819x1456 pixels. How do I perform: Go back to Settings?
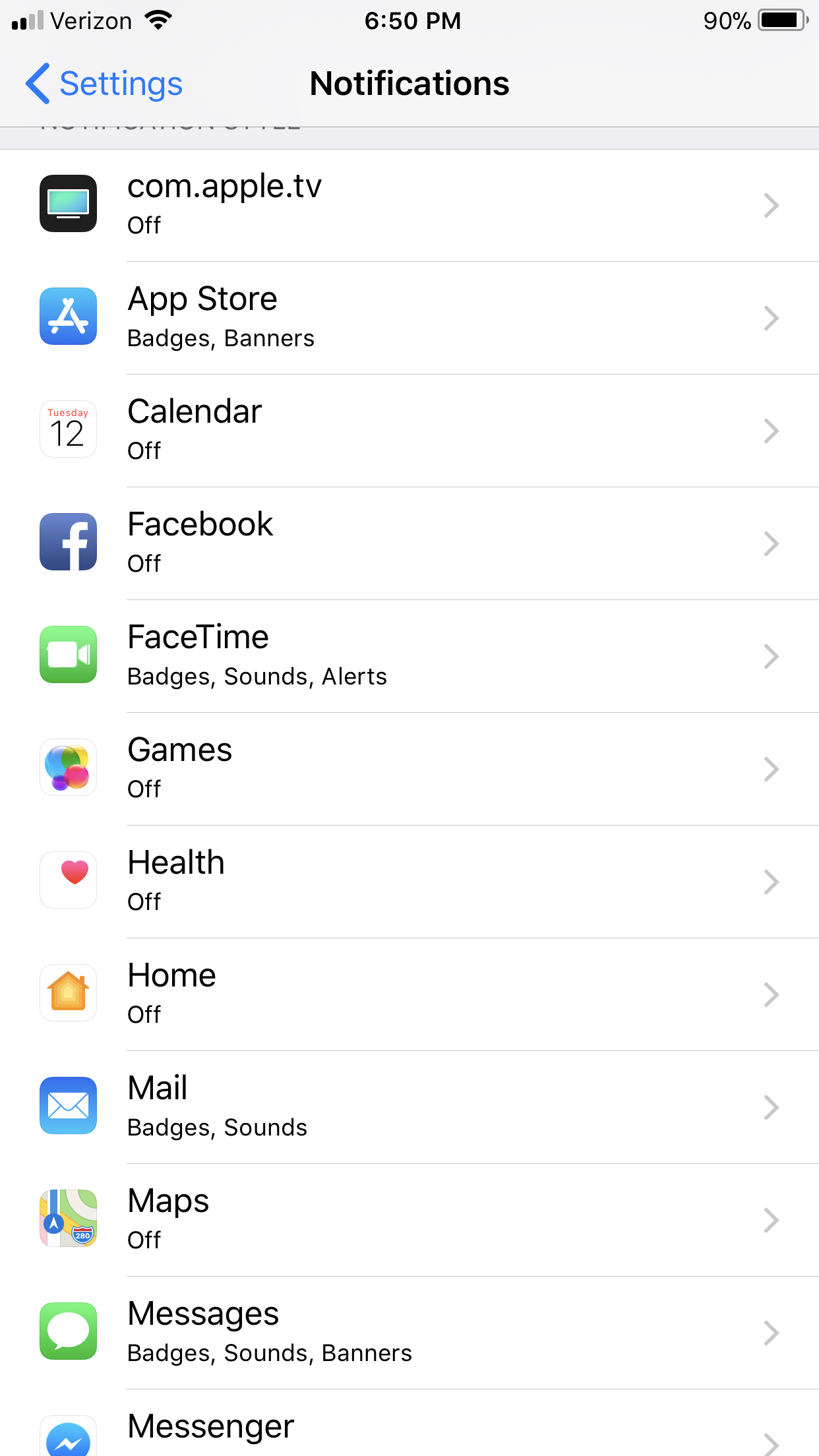coord(104,84)
